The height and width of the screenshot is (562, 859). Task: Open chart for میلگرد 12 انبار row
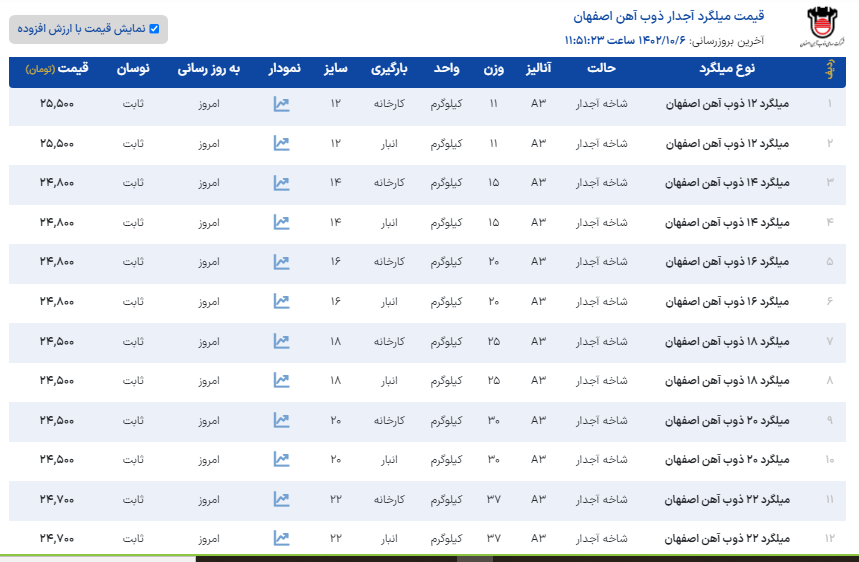pos(281,143)
